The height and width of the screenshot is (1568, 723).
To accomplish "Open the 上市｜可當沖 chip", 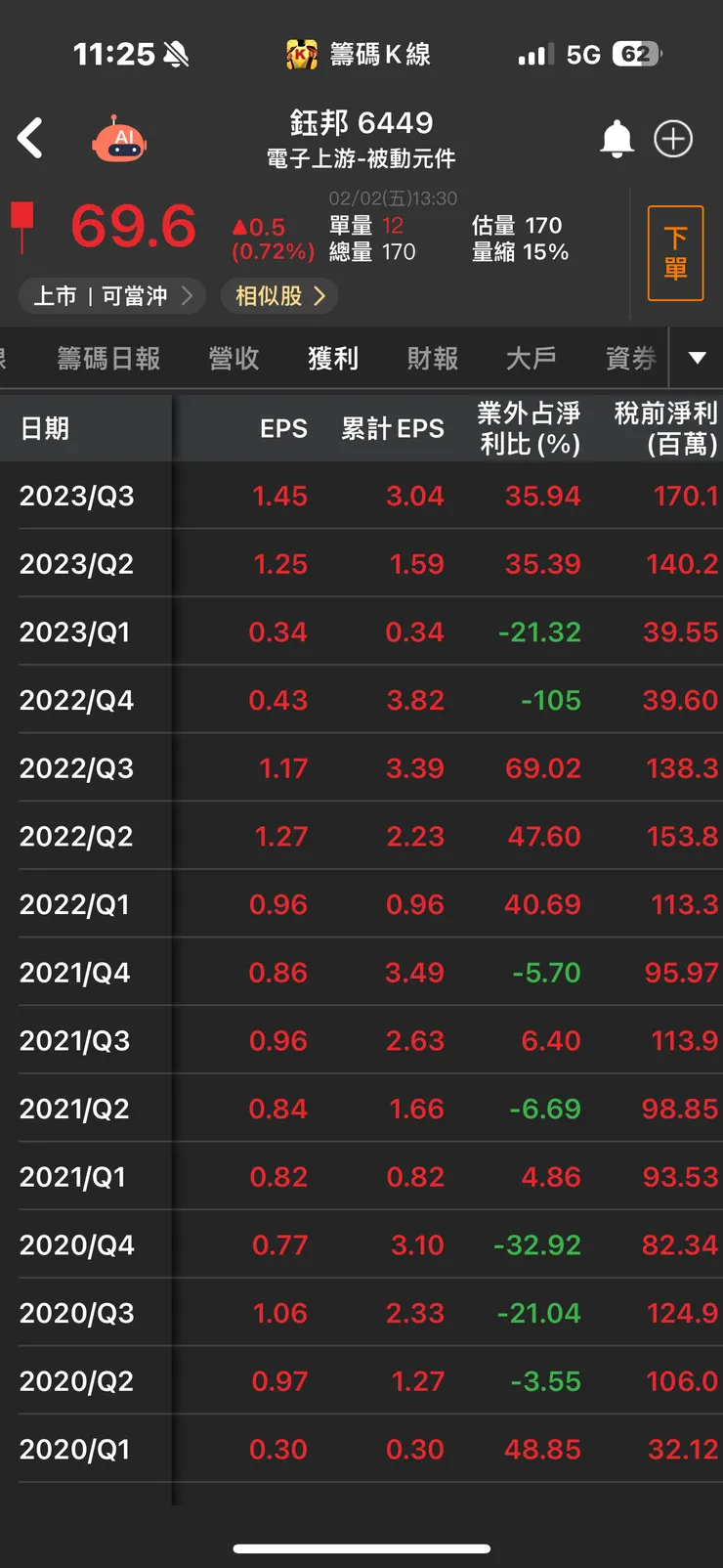I will coord(112,296).
